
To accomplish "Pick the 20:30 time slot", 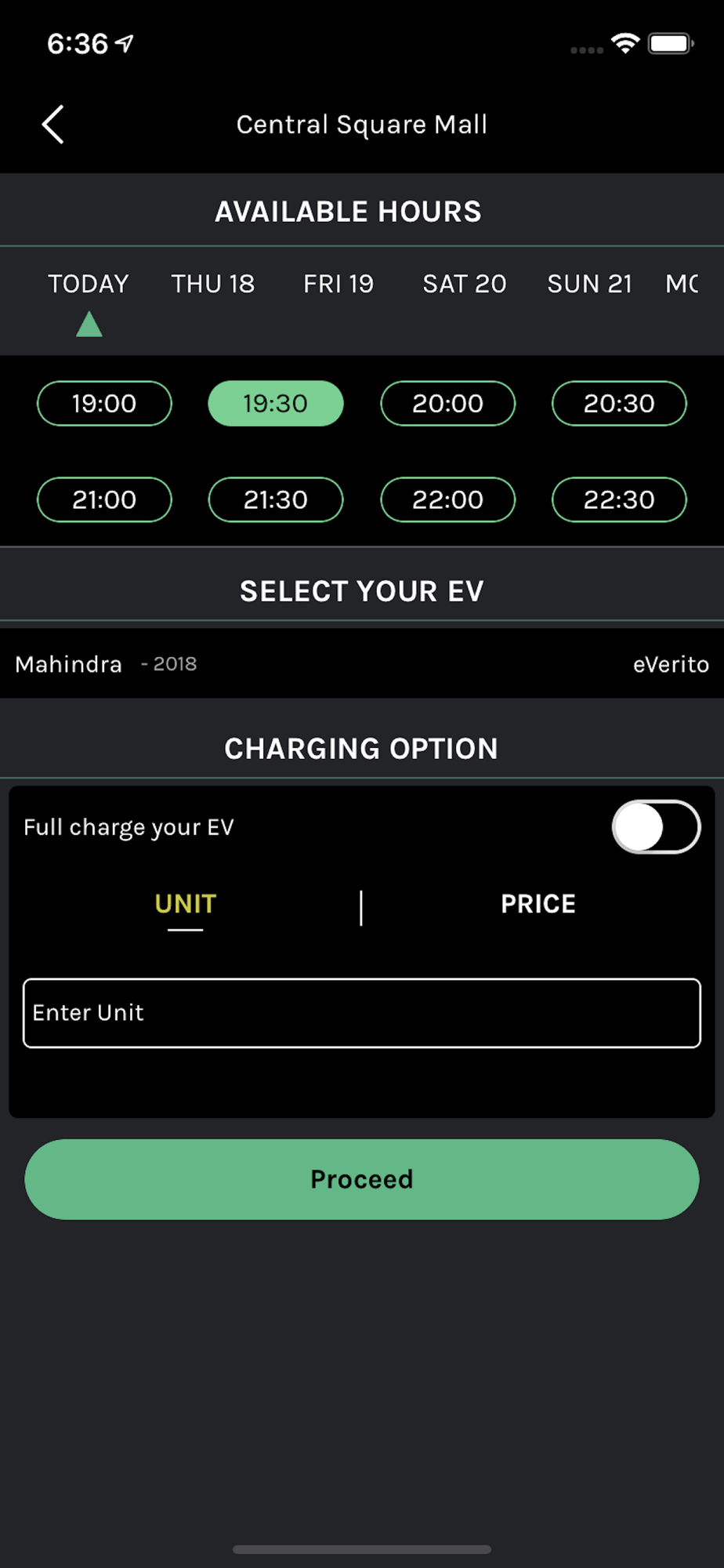I will 619,404.
